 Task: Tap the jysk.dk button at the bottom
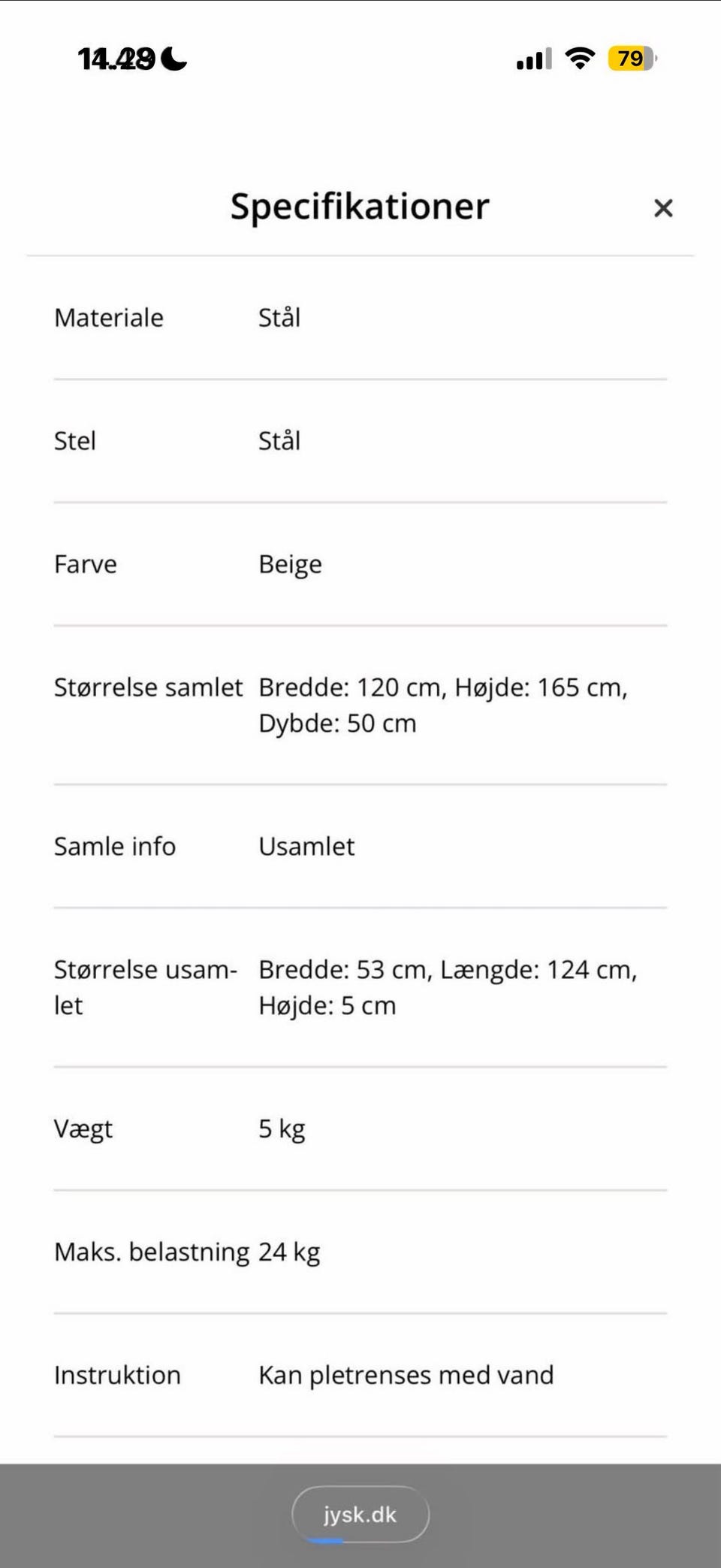tap(360, 1514)
